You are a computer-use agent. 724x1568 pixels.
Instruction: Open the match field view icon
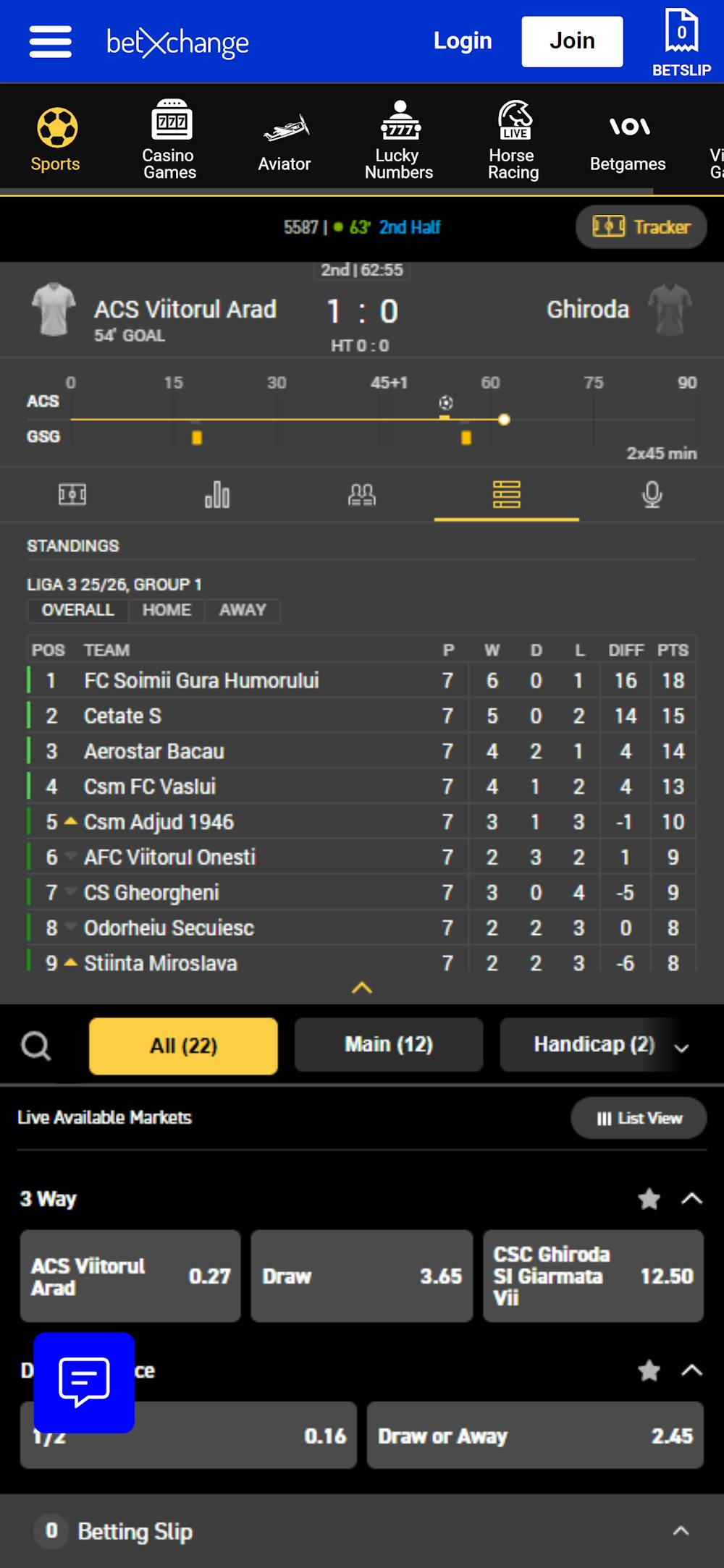click(x=72, y=495)
